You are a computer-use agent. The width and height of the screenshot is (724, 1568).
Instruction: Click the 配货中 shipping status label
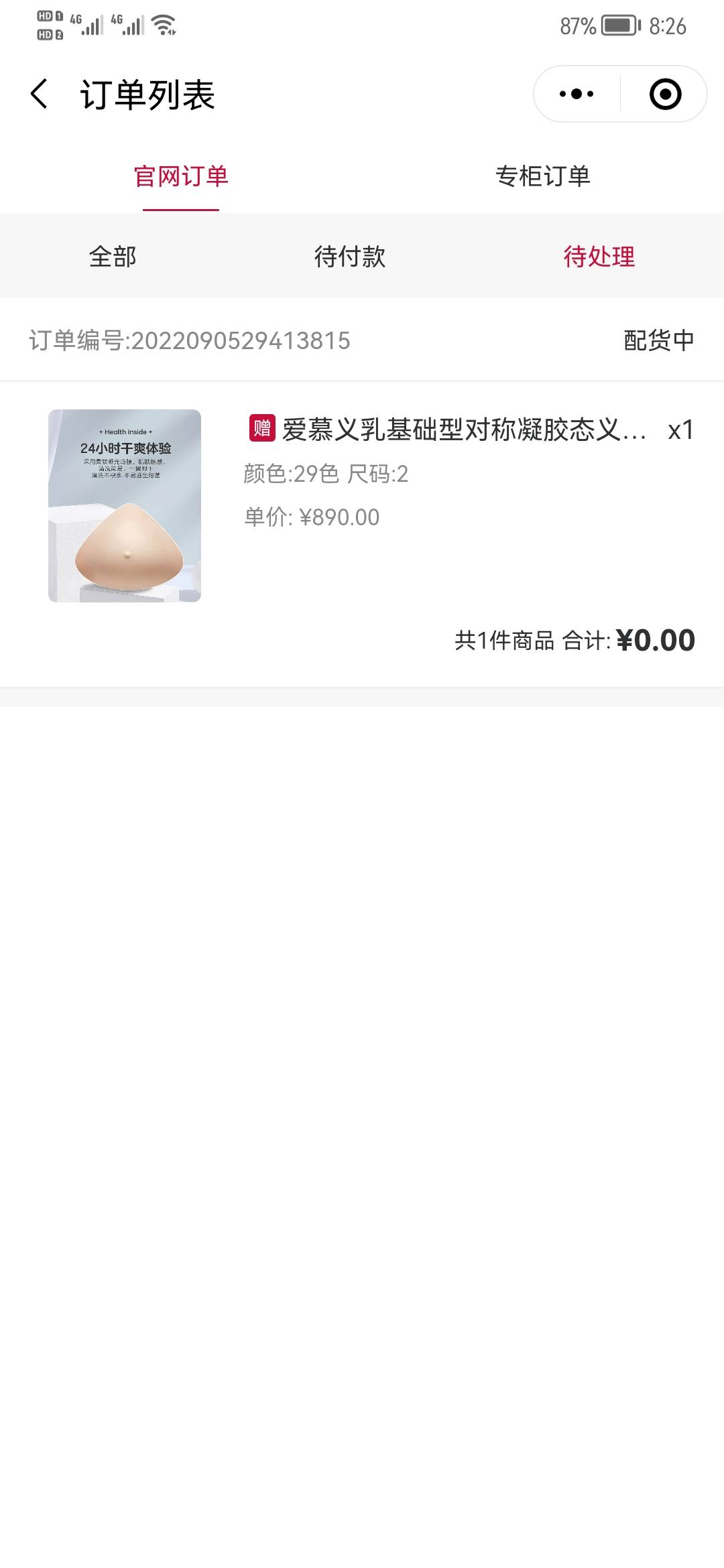(658, 340)
